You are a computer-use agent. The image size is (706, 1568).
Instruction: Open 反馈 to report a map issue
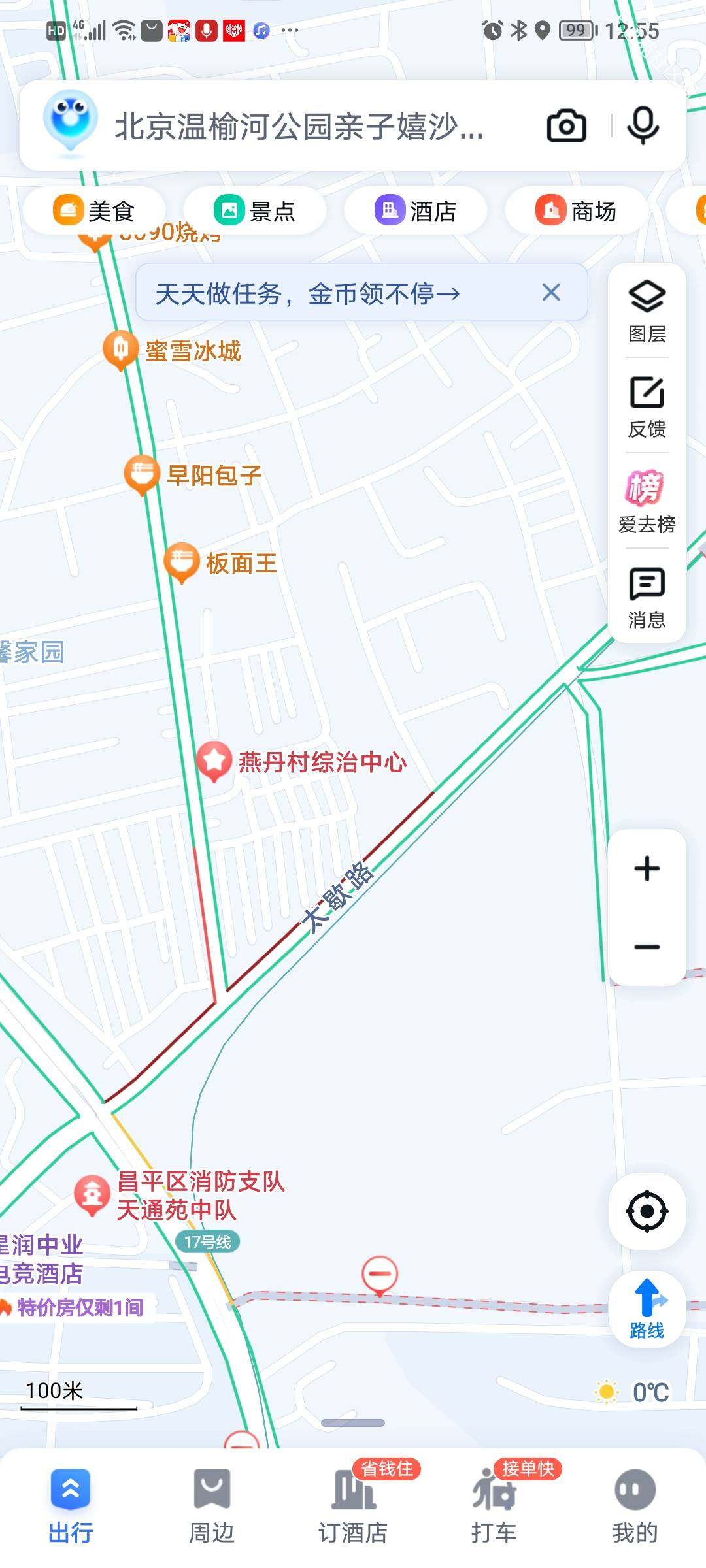coord(647,406)
